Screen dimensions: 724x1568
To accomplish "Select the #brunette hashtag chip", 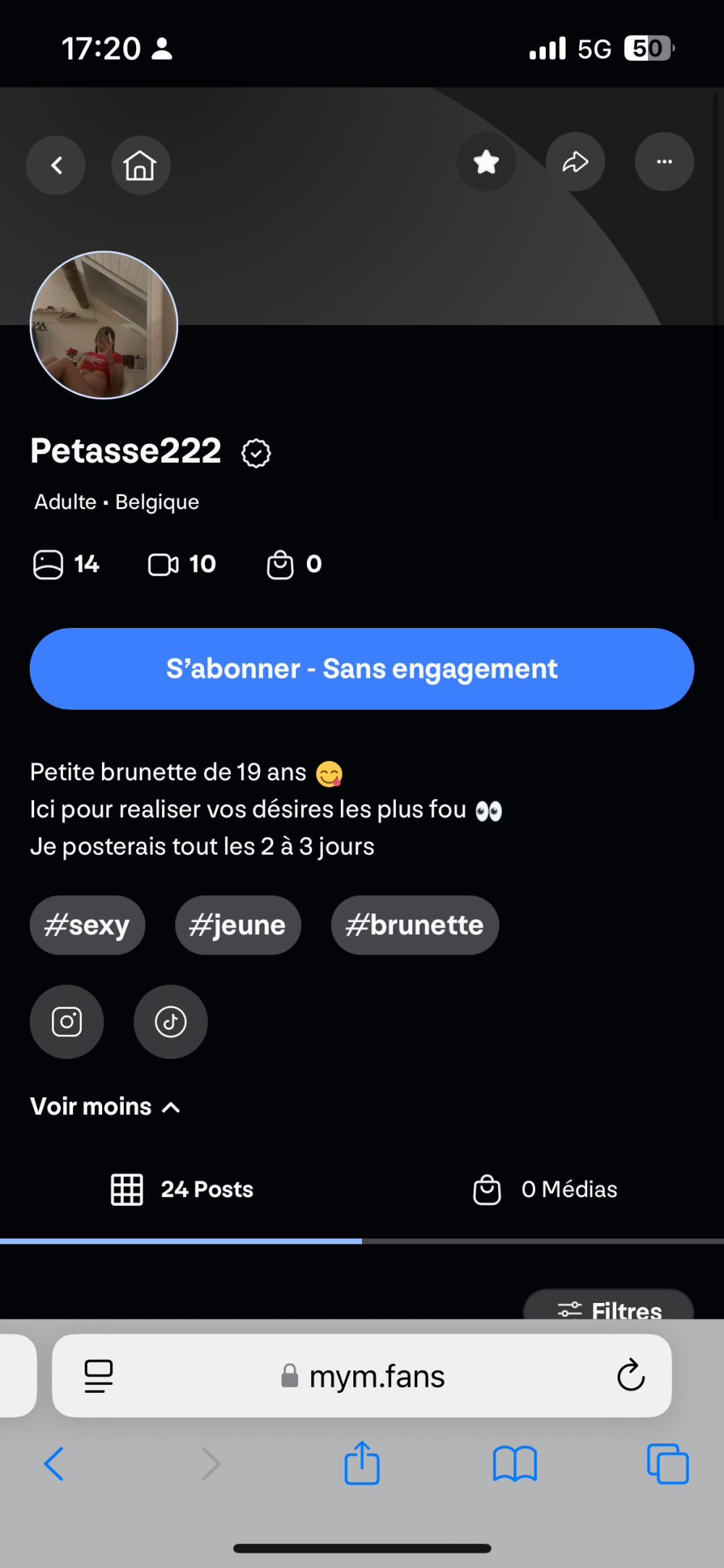I will click(x=415, y=925).
